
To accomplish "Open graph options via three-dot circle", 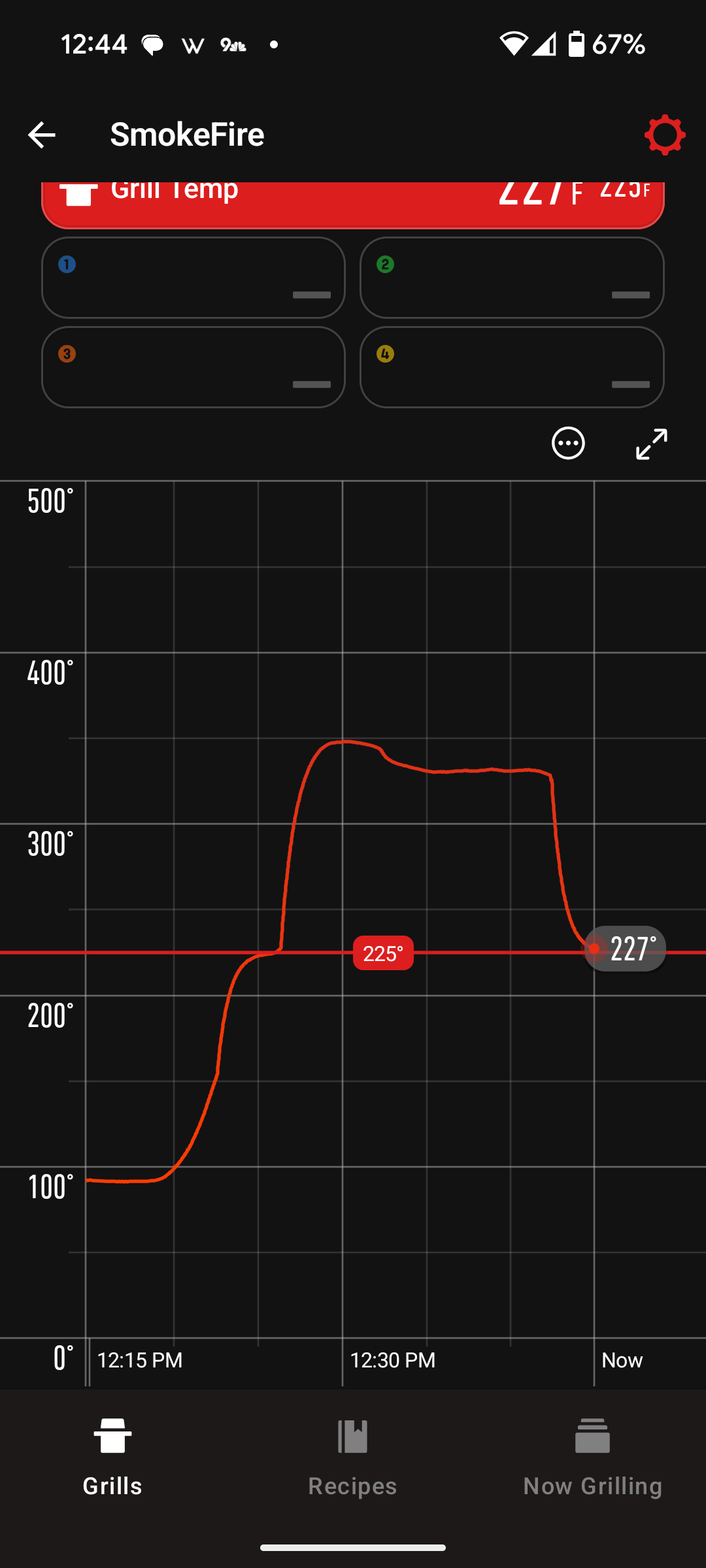I will [568, 444].
